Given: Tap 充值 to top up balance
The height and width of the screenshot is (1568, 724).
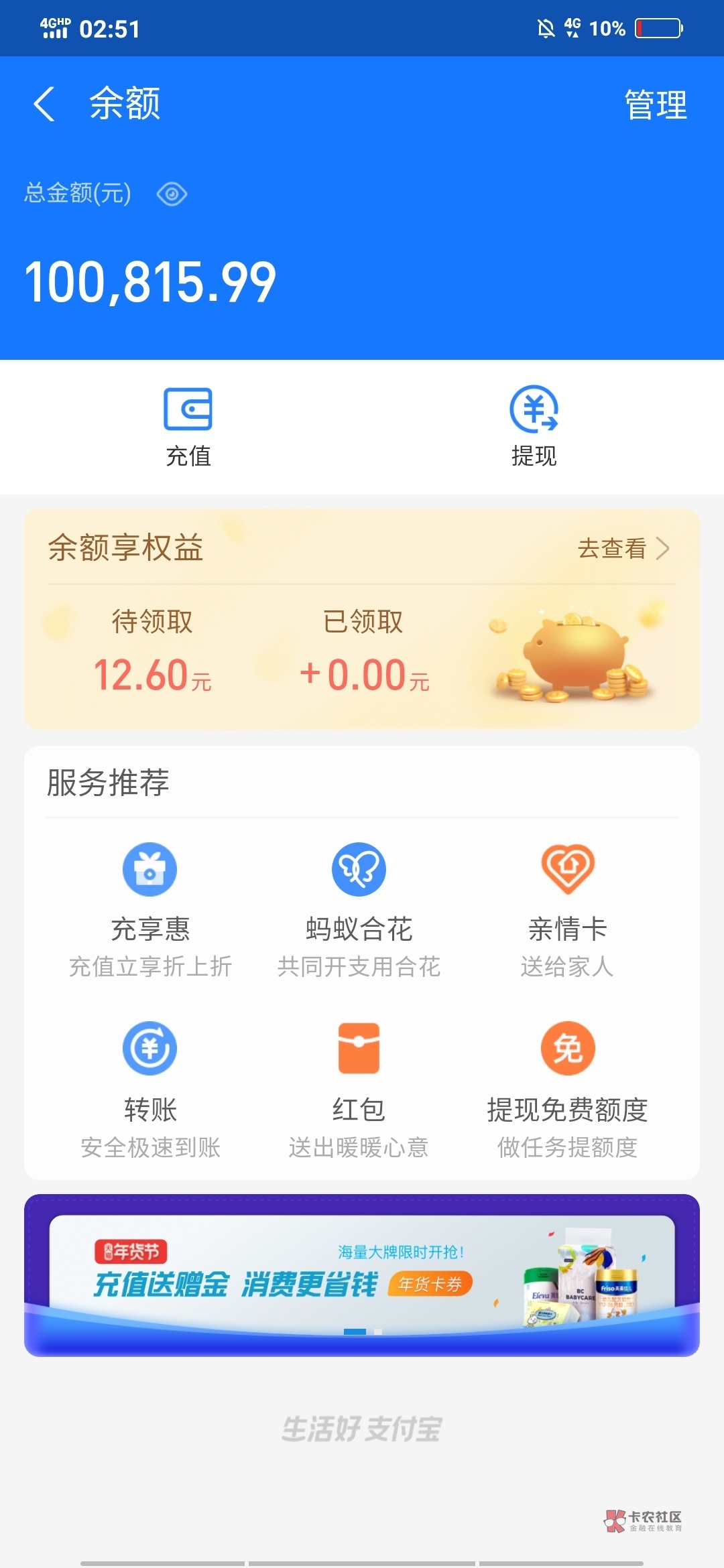Looking at the screenshot, I should tap(188, 426).
